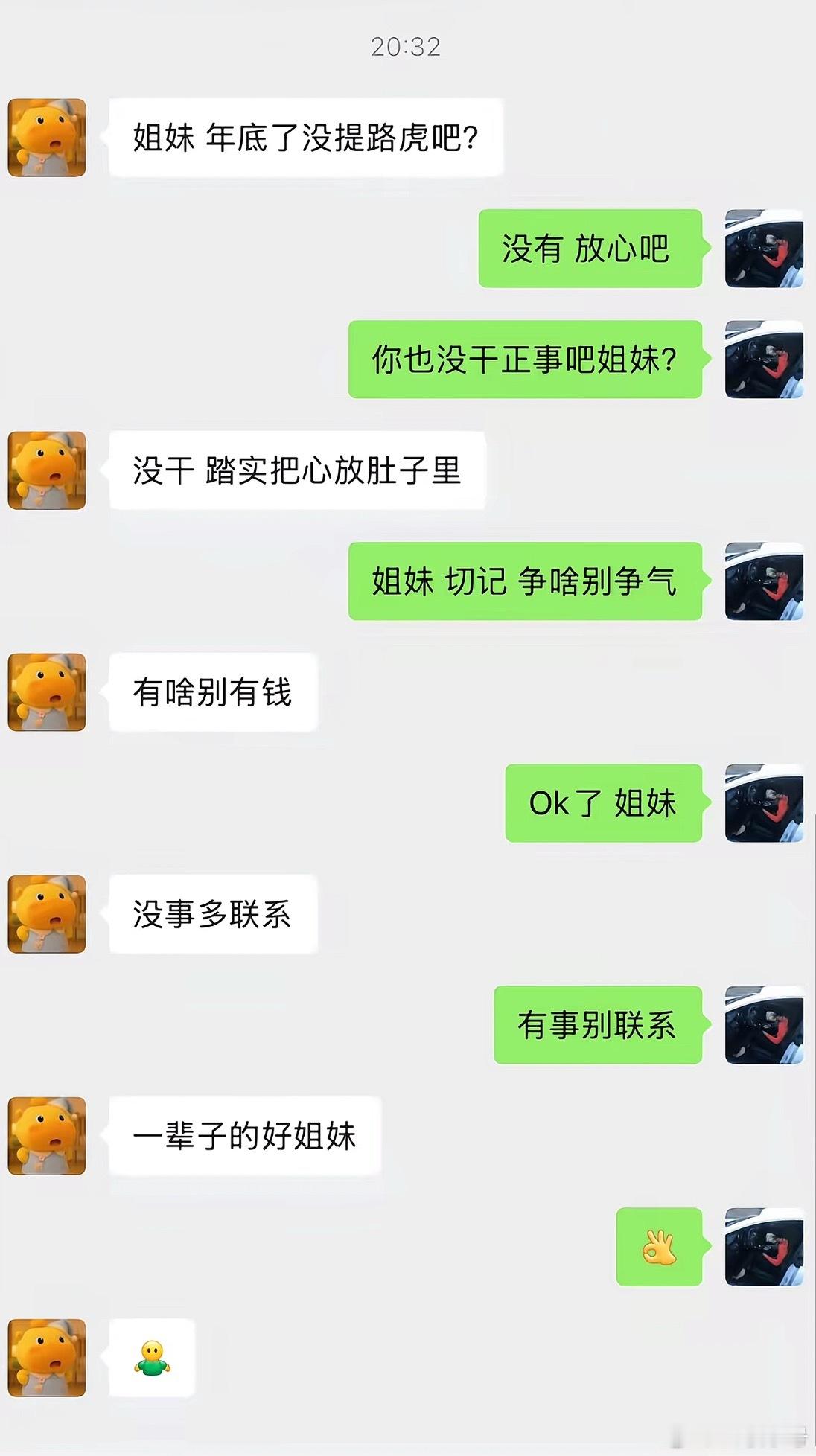
Task: Tap the avatar next to '没事多联系'
Action: (x=46, y=914)
